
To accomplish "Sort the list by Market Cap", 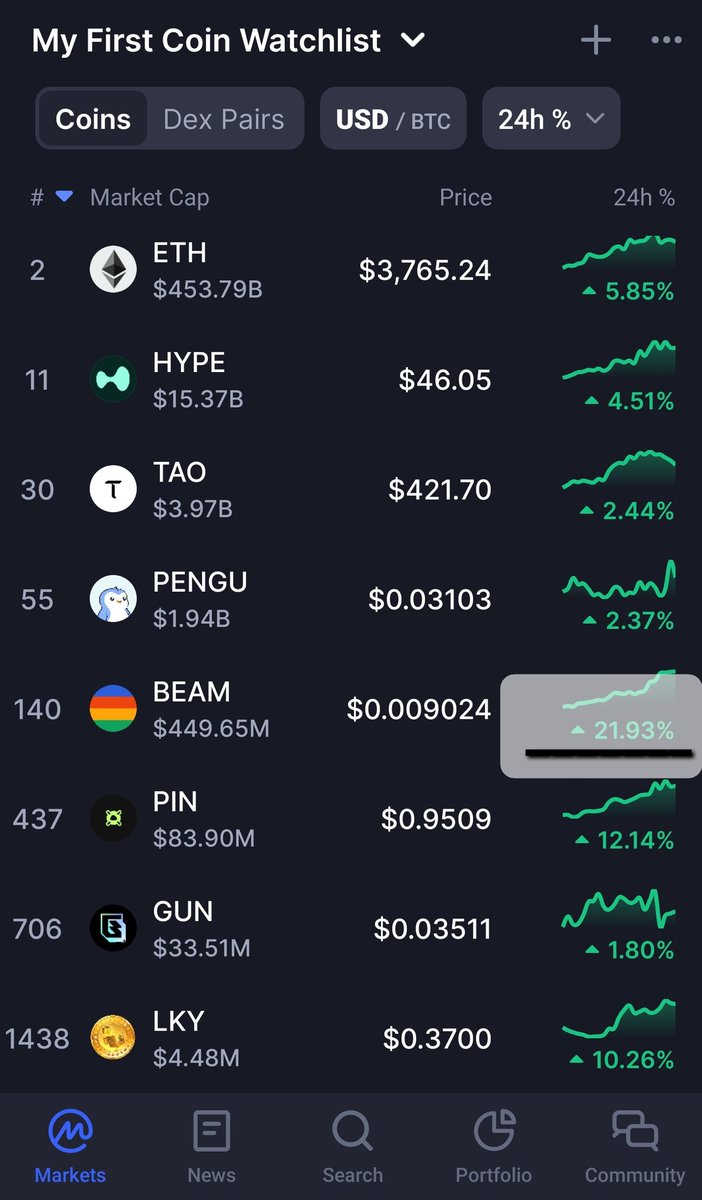I will pos(150,198).
